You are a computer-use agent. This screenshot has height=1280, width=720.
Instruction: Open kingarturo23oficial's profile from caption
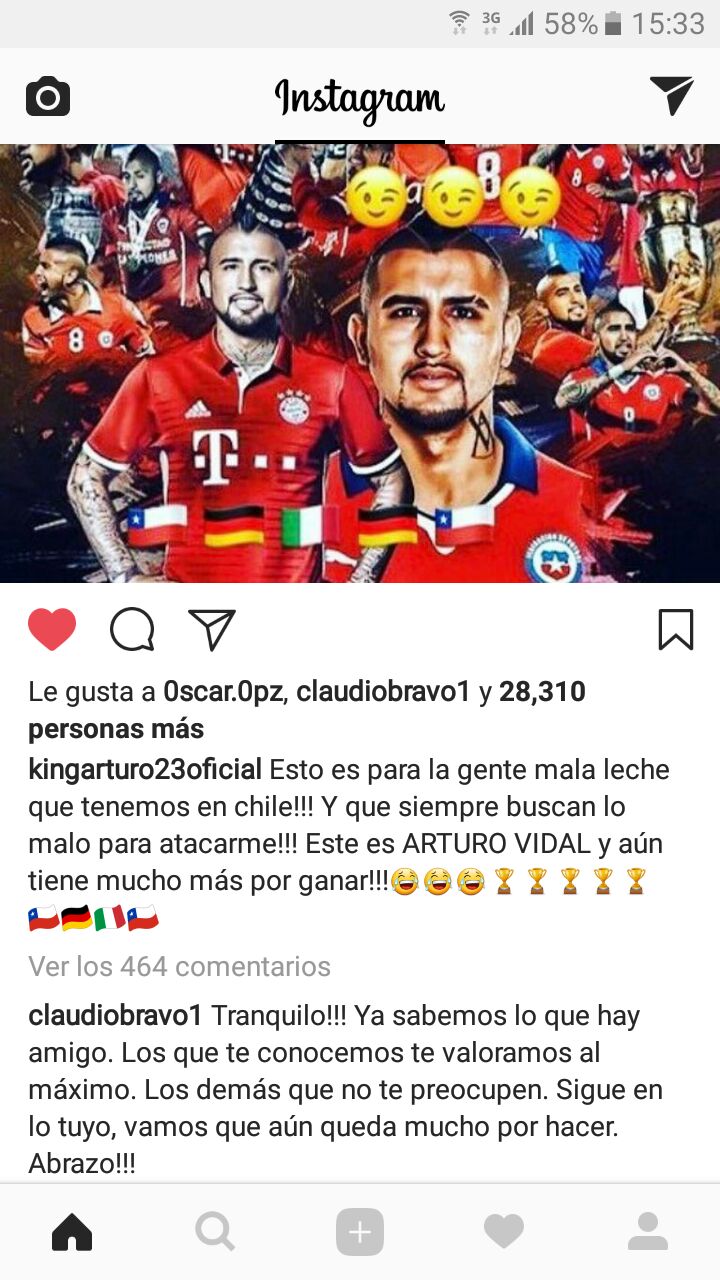coord(145,770)
